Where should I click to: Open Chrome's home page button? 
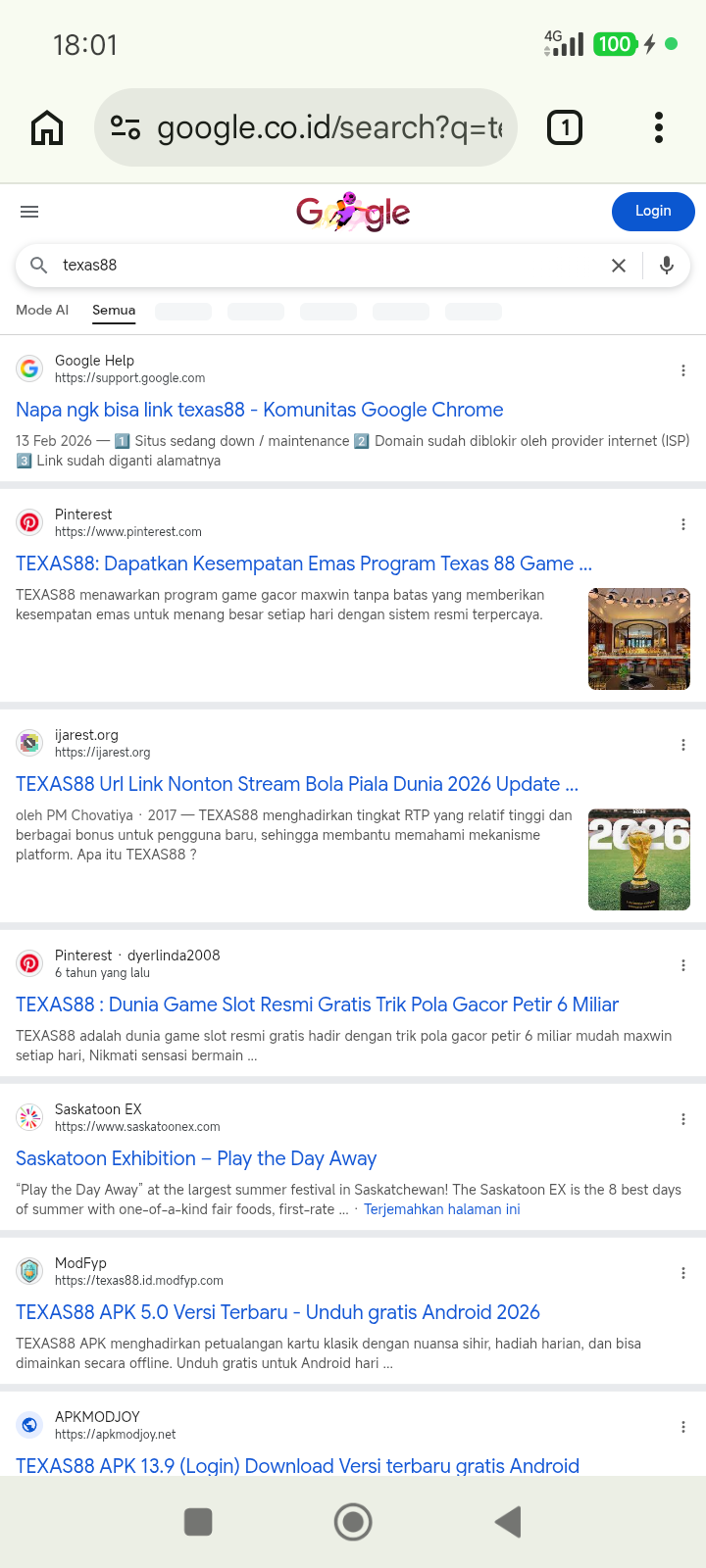pos(47,127)
